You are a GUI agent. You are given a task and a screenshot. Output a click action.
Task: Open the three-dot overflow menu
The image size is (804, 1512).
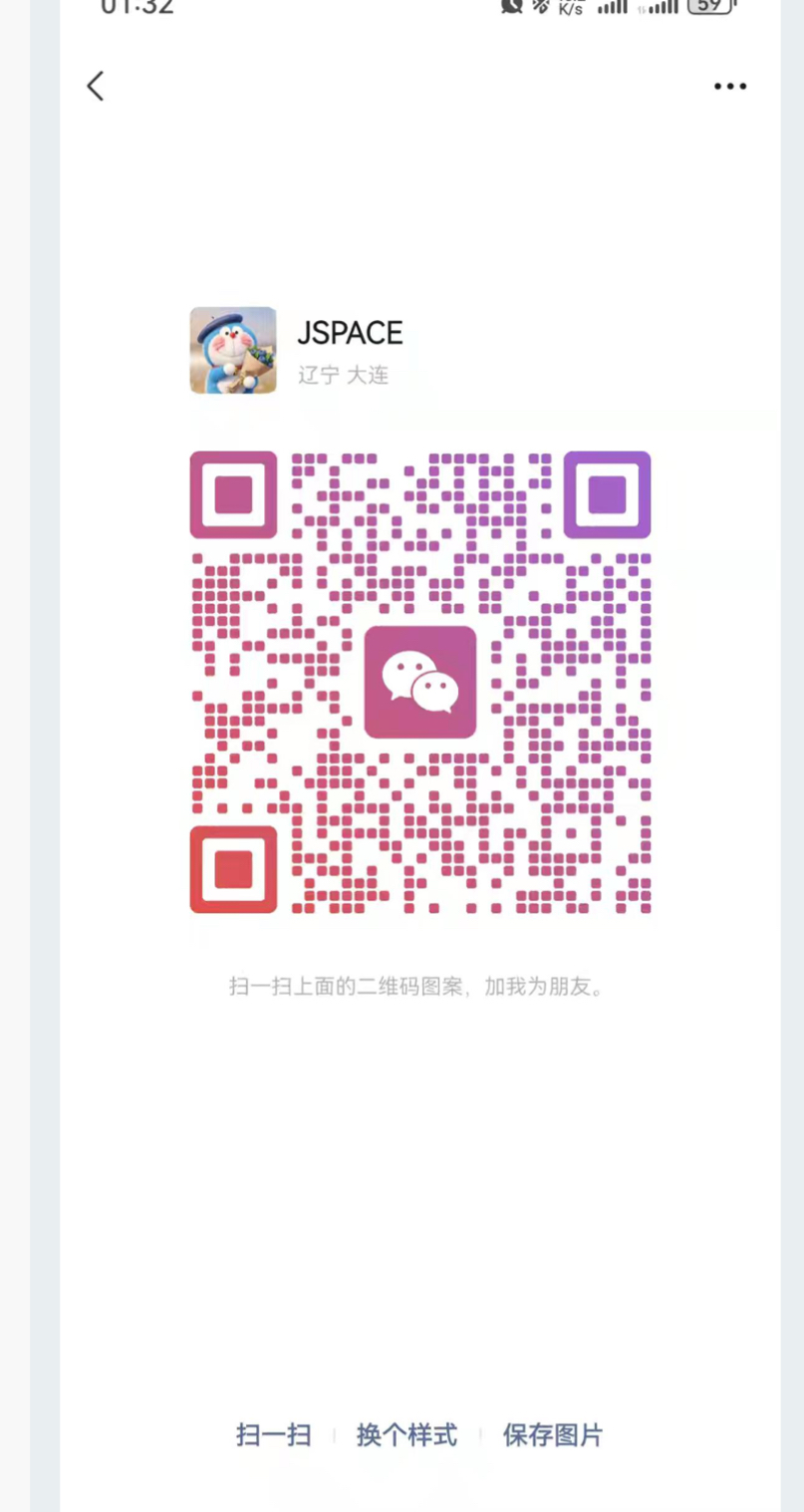tap(730, 87)
